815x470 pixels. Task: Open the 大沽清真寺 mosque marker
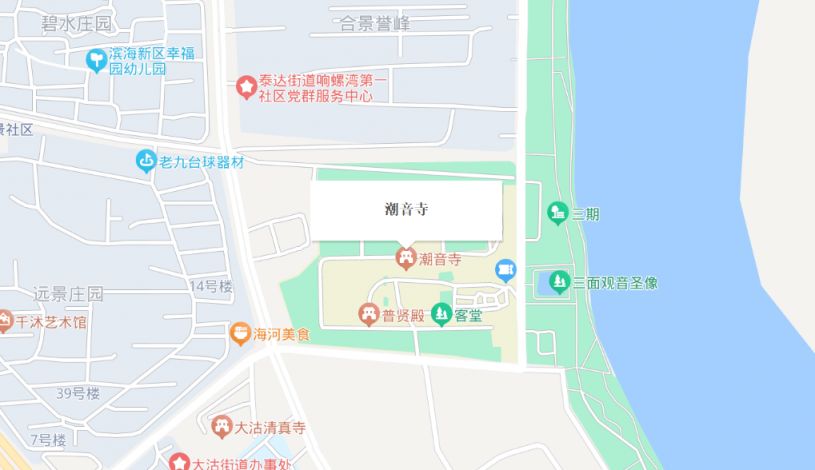(221, 428)
